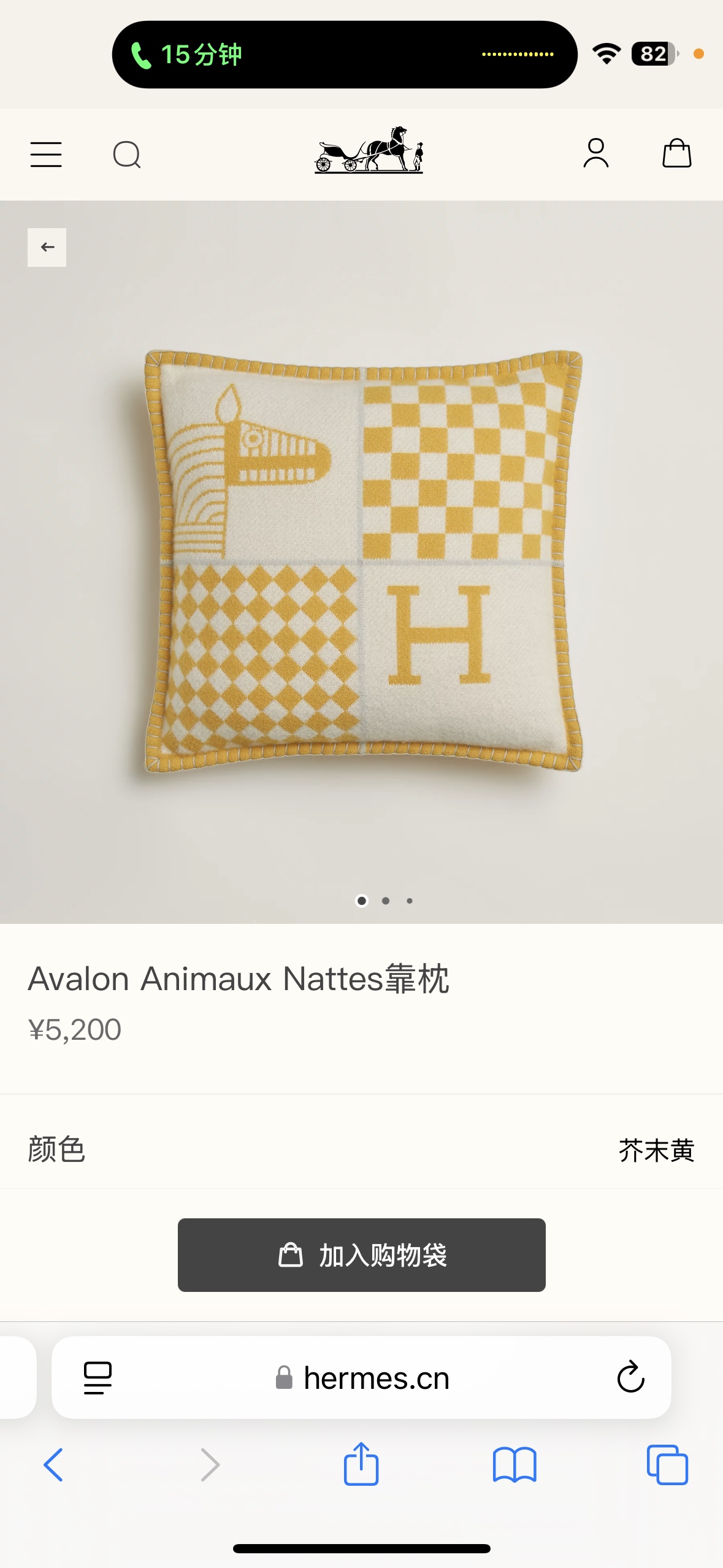Open the Safari page settings icon
723x1568 pixels.
point(98,1378)
